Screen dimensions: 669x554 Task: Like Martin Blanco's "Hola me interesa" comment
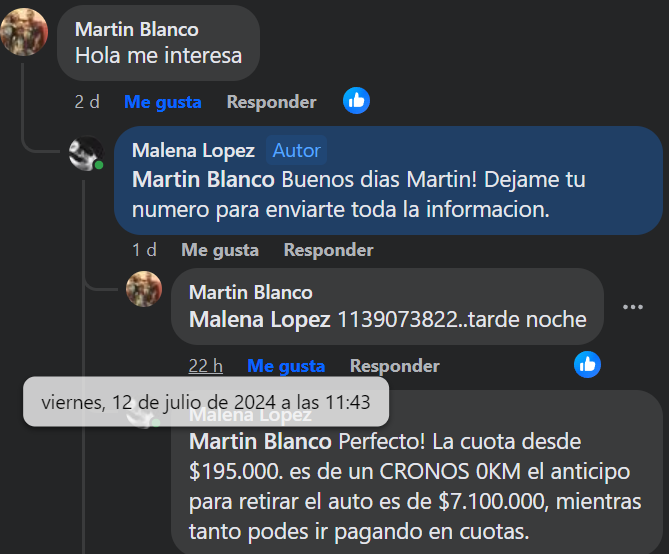[x=162, y=102]
